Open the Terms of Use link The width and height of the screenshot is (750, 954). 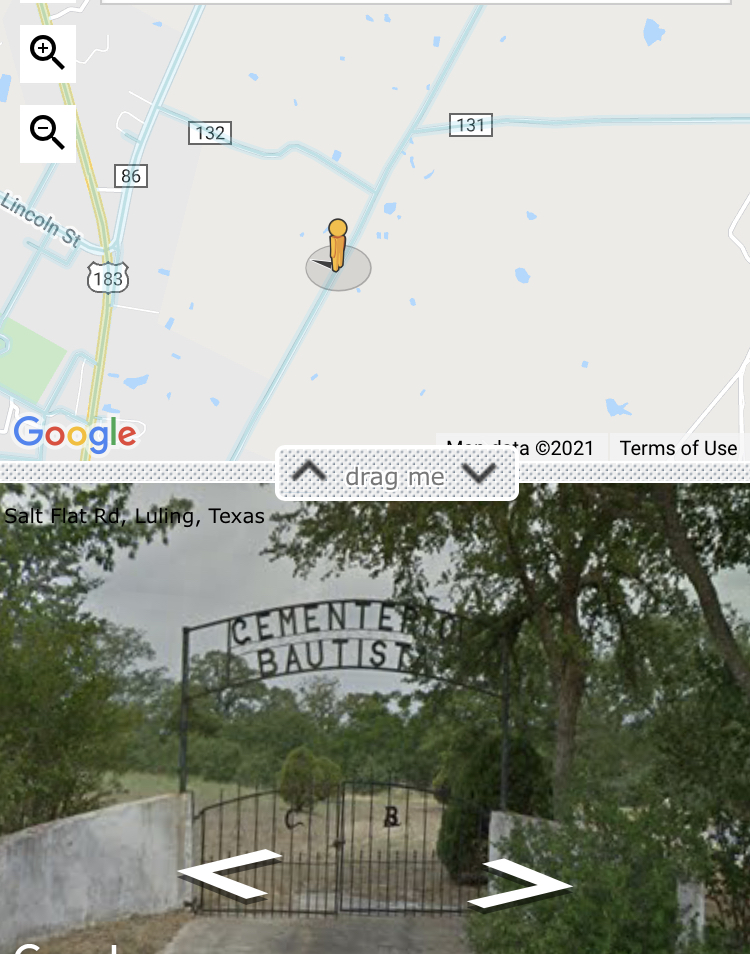(678, 448)
